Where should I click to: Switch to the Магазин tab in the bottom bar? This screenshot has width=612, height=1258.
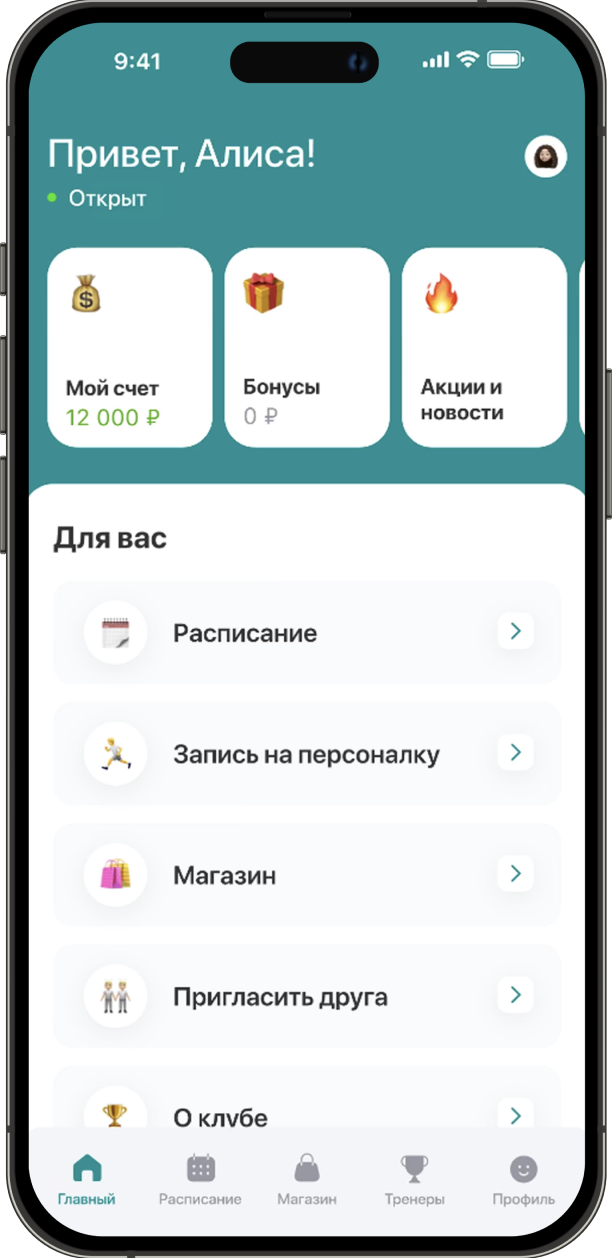pyautogui.click(x=307, y=1180)
